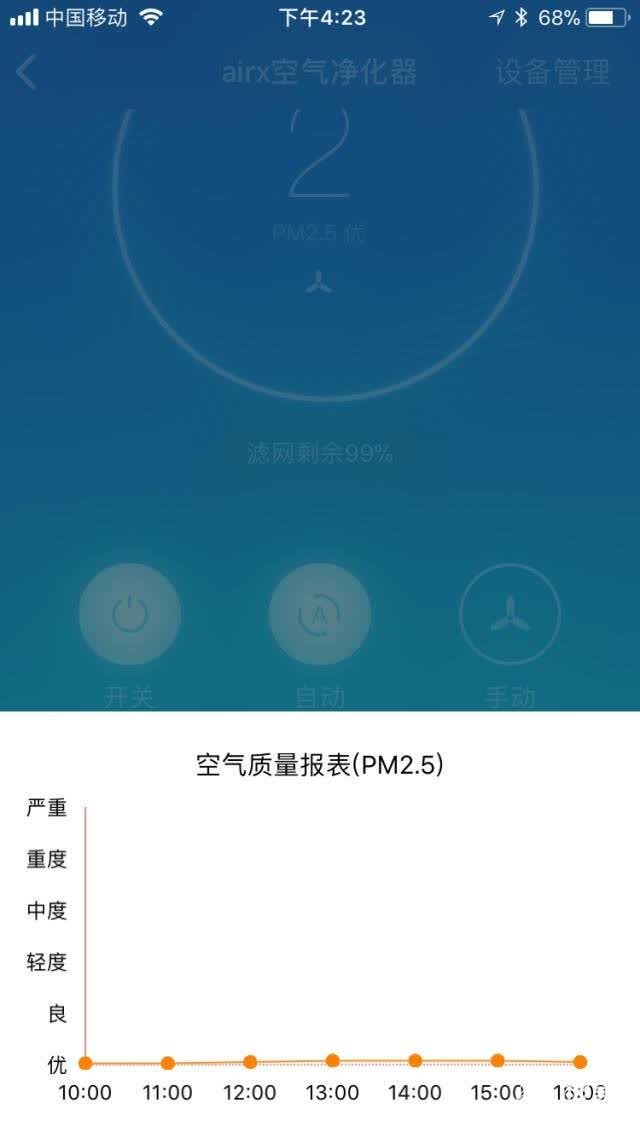Go back with the top-left arrow
640x1138 pixels.
pyautogui.click(x=26, y=73)
